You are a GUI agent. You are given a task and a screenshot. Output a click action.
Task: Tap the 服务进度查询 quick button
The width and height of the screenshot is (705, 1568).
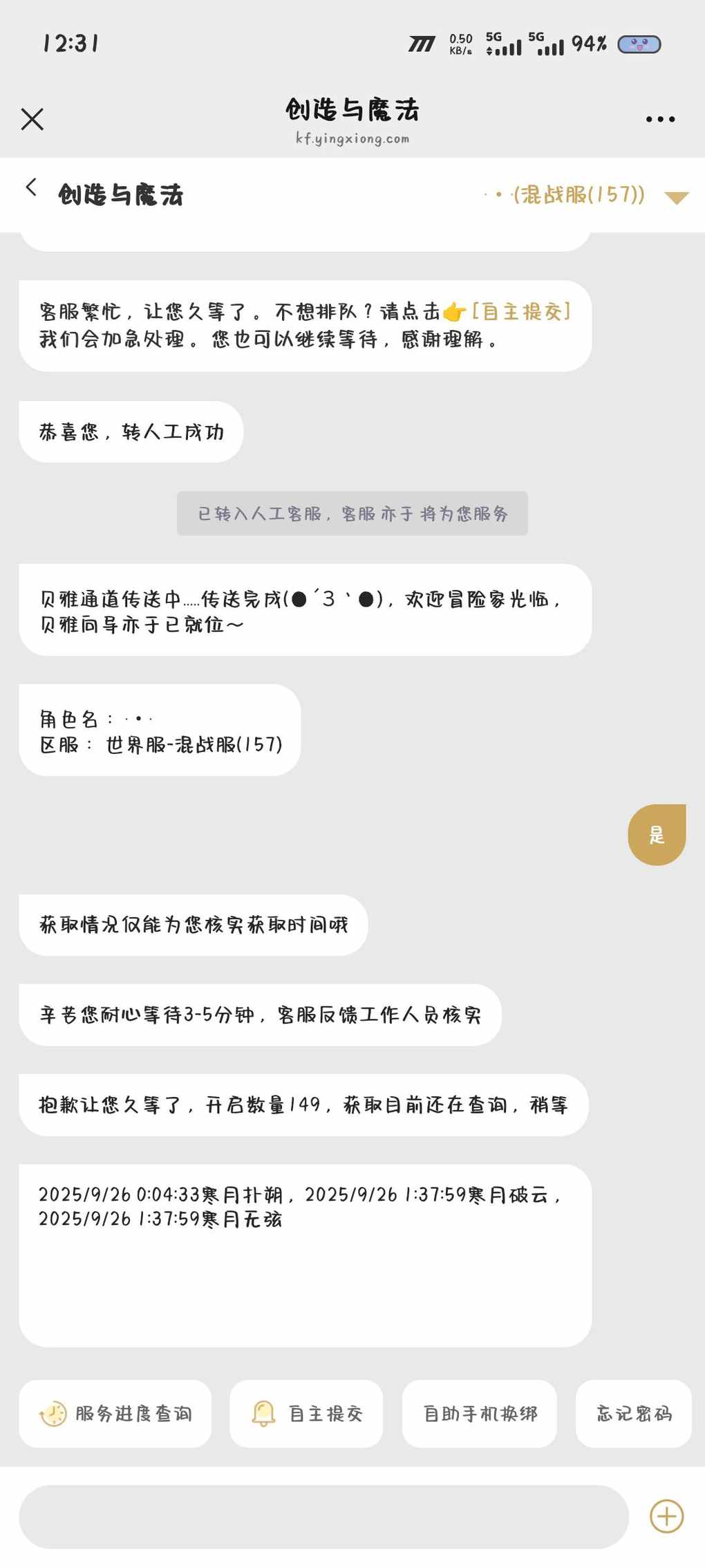[x=115, y=1413]
